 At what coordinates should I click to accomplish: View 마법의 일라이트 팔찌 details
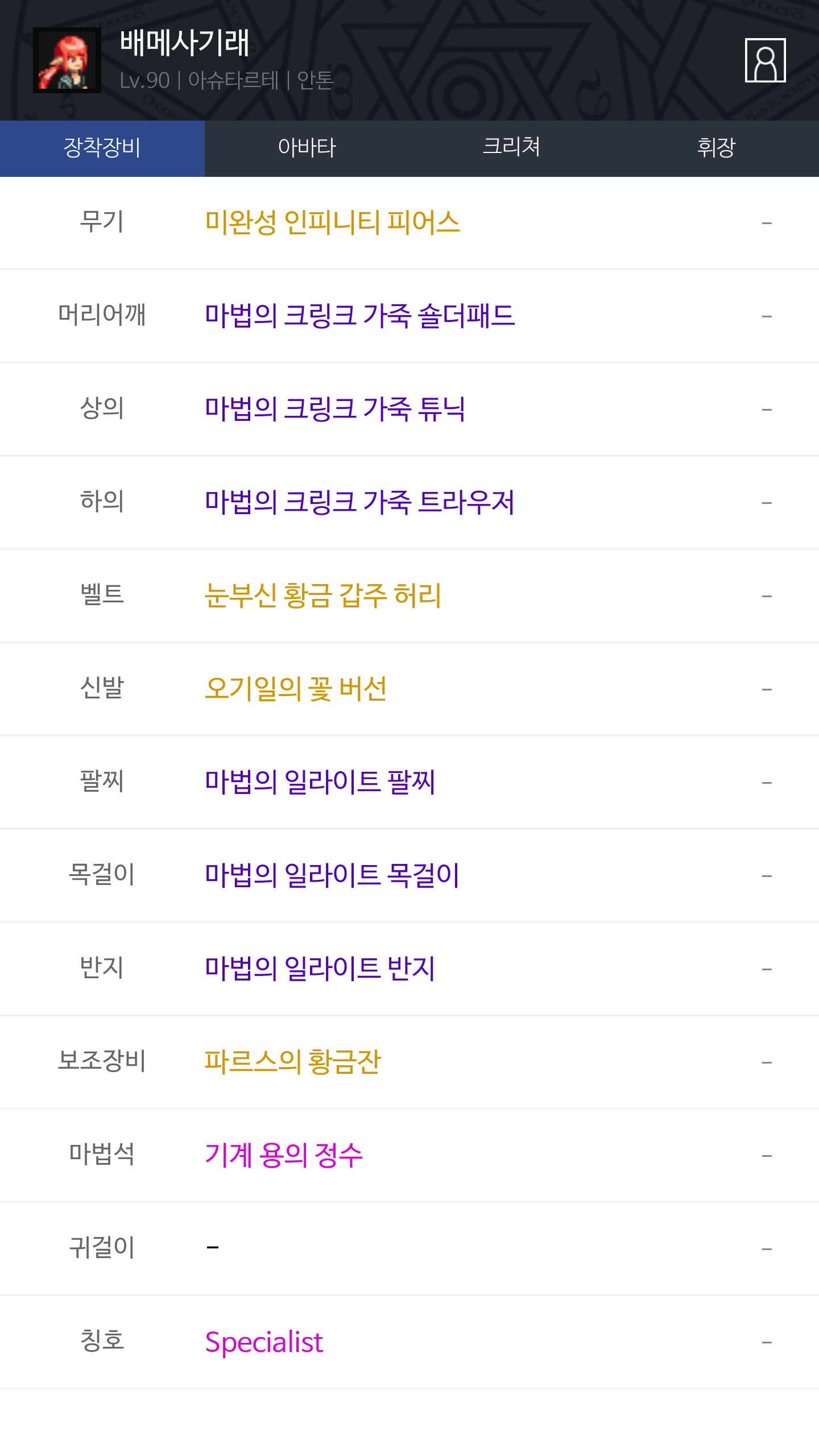pos(320,782)
